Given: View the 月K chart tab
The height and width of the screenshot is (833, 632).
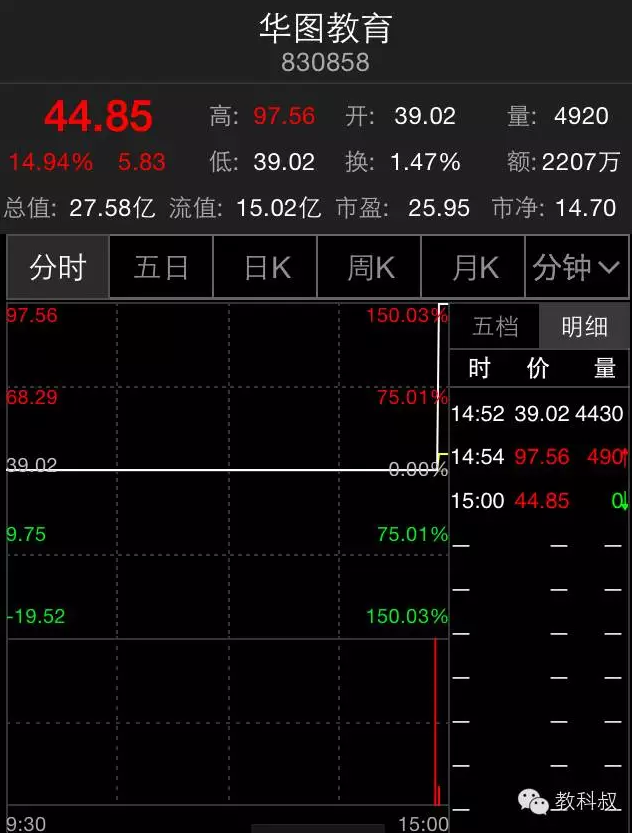Looking at the screenshot, I should tap(474, 268).
